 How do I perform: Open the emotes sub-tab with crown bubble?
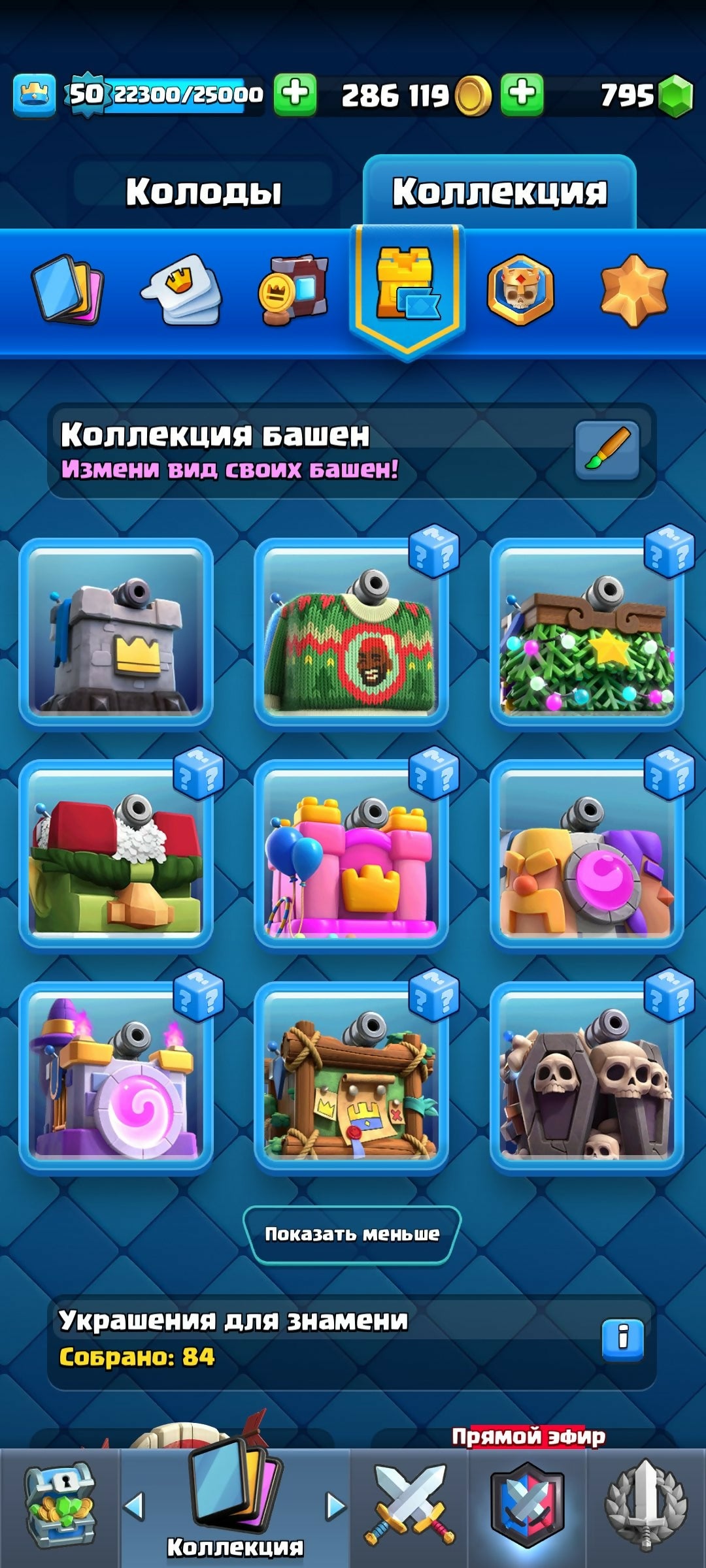[181, 289]
